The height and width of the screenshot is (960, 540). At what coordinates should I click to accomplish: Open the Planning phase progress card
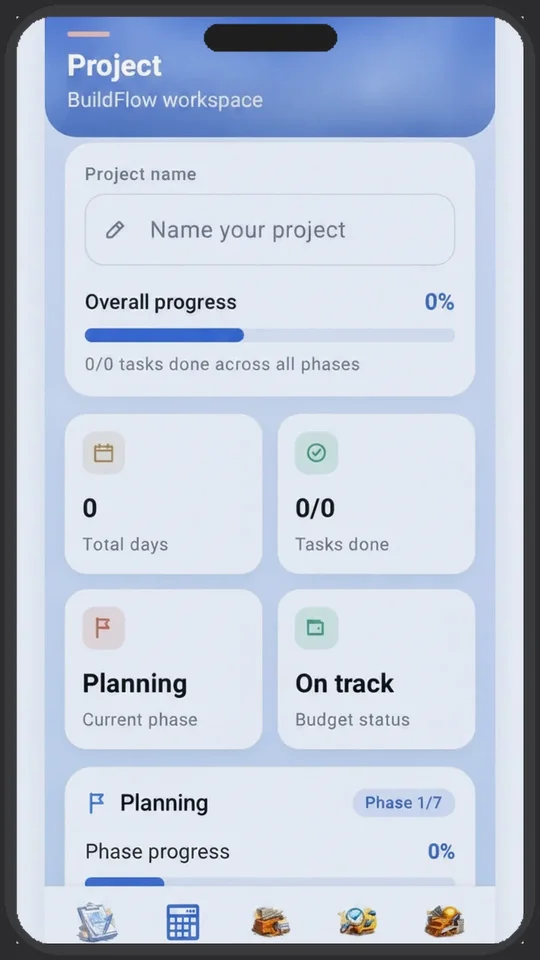270,827
